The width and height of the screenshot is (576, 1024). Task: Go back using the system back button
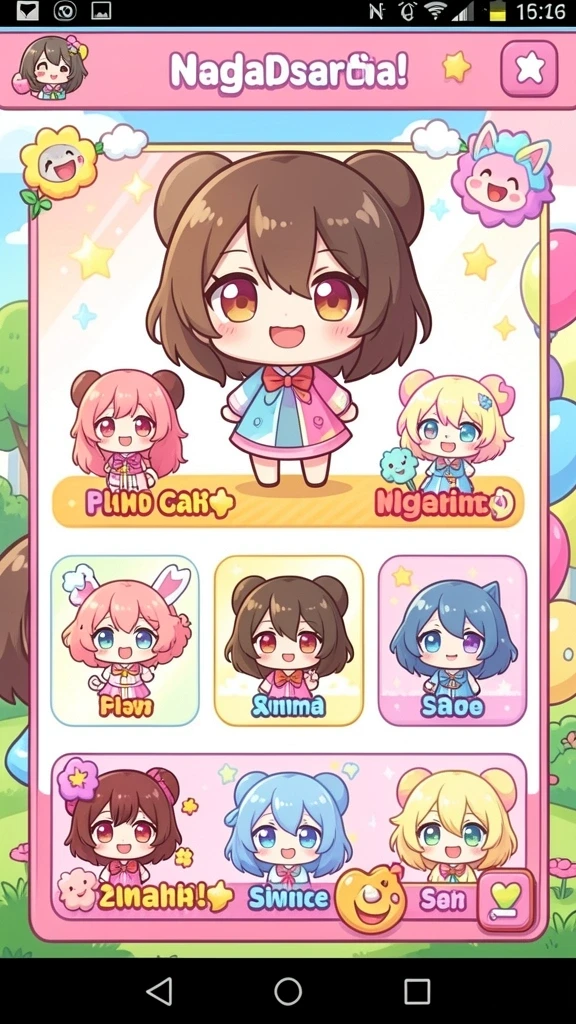(x=159, y=991)
